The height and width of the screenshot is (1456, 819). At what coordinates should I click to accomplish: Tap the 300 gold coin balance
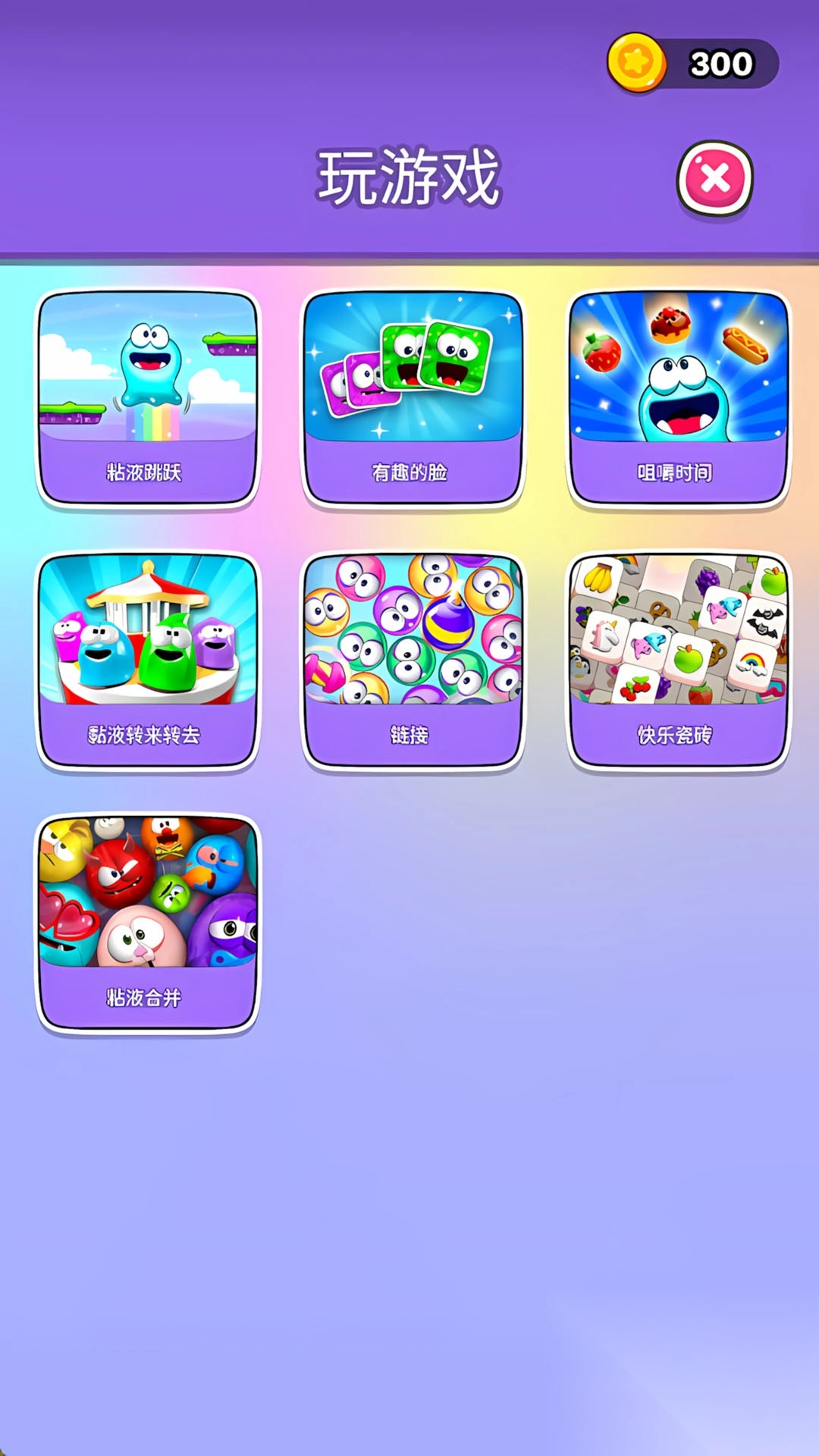click(x=694, y=64)
